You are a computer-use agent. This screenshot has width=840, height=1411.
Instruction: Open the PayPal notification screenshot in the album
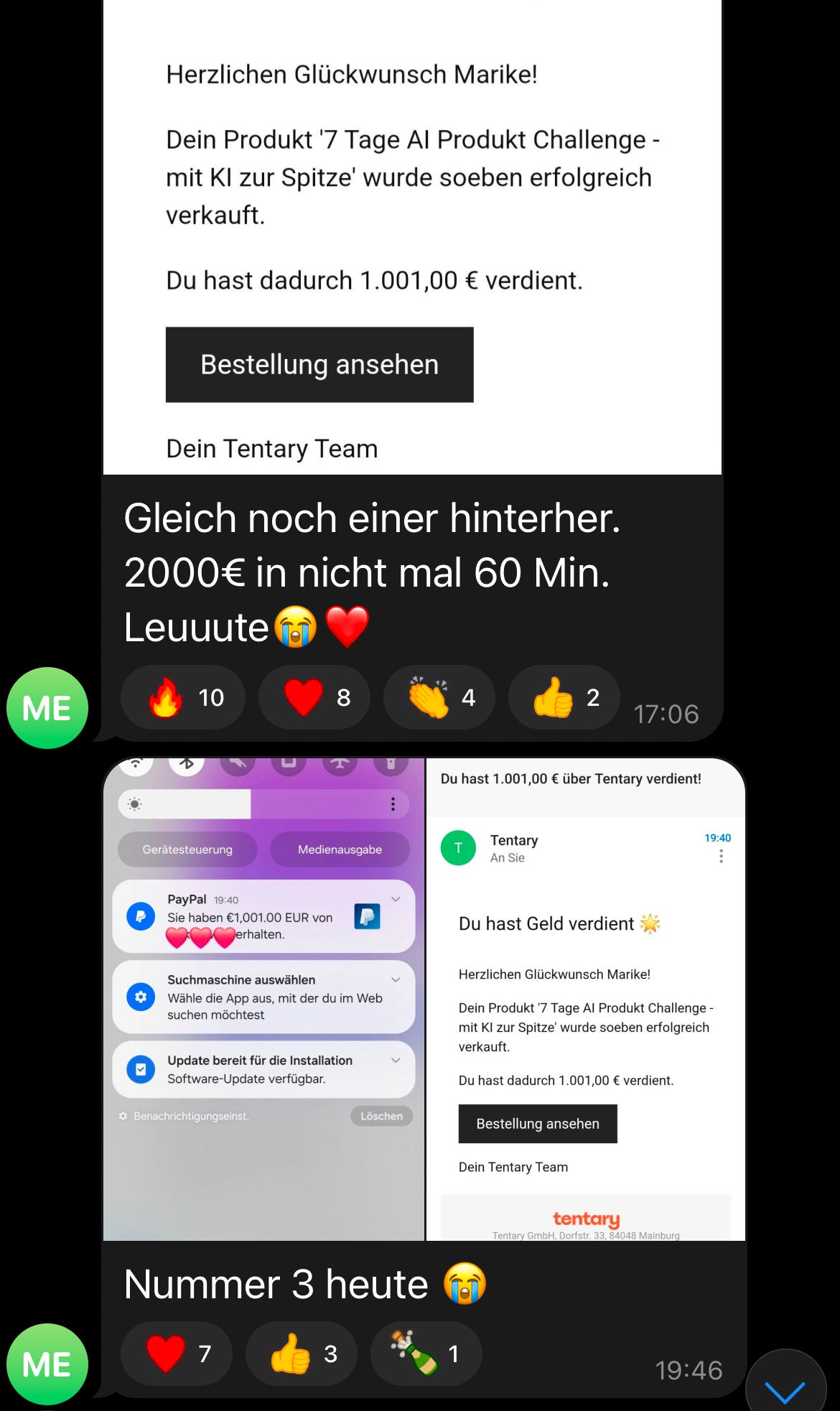tap(263, 999)
